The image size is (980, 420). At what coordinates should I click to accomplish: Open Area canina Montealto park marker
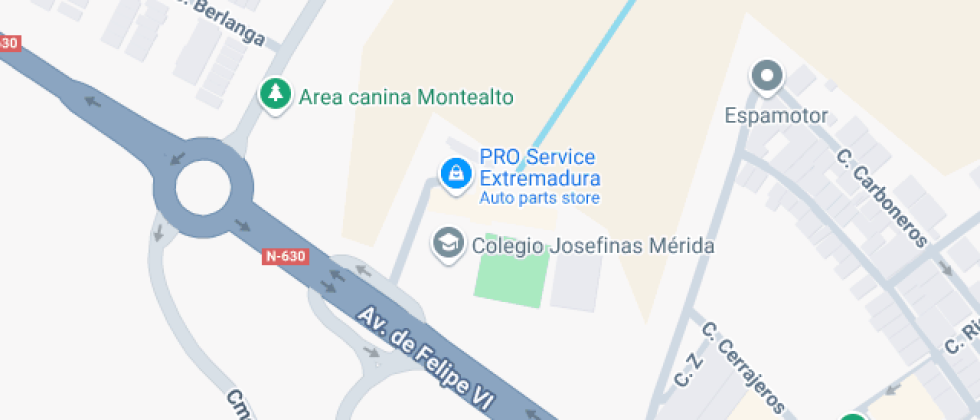[x=274, y=95]
